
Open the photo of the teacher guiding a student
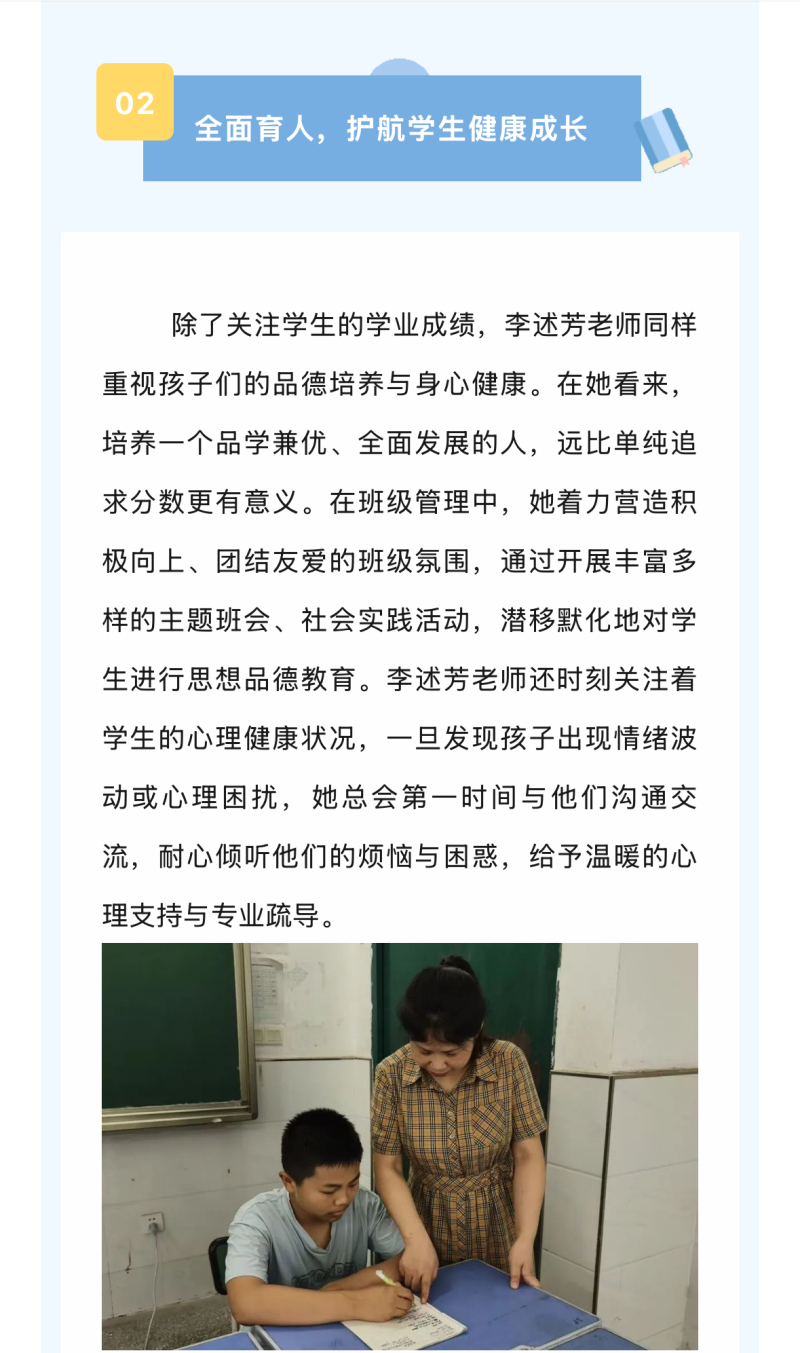[x=400, y=1146]
